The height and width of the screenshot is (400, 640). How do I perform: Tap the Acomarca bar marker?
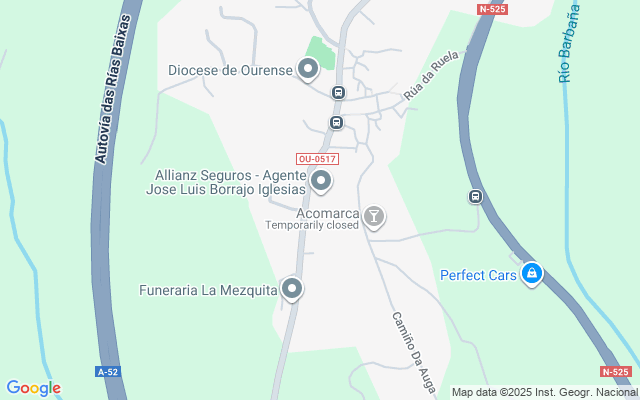374,217
